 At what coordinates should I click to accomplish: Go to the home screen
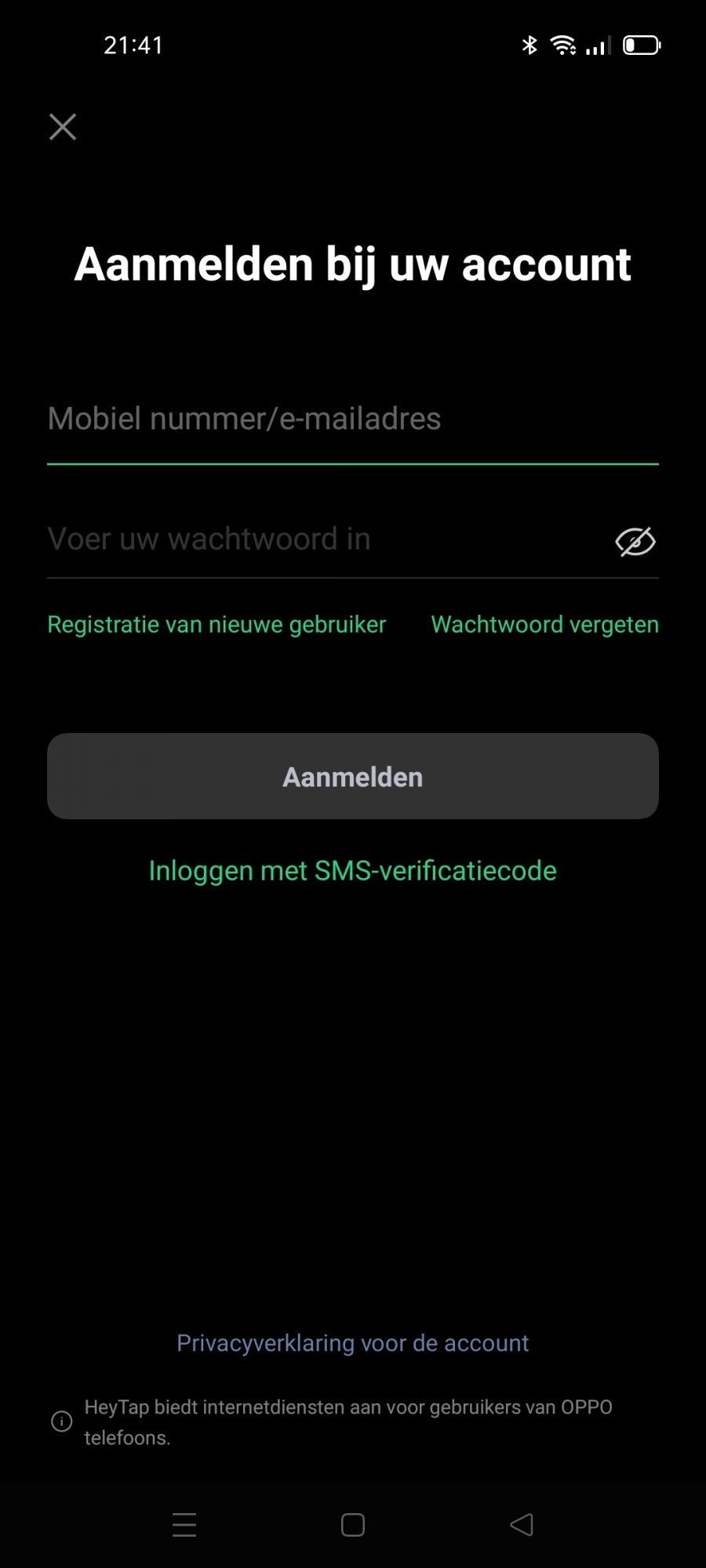tap(353, 1525)
